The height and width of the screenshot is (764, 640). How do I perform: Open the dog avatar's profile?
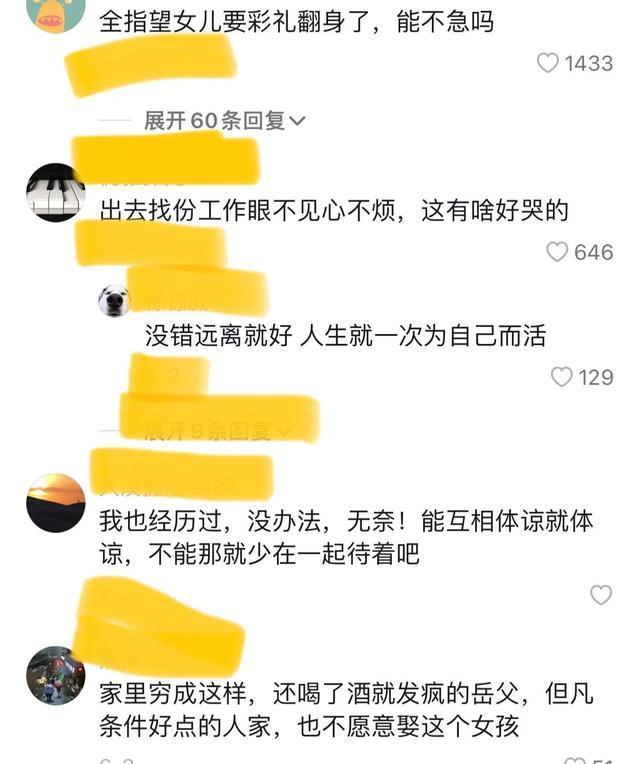click(114, 300)
